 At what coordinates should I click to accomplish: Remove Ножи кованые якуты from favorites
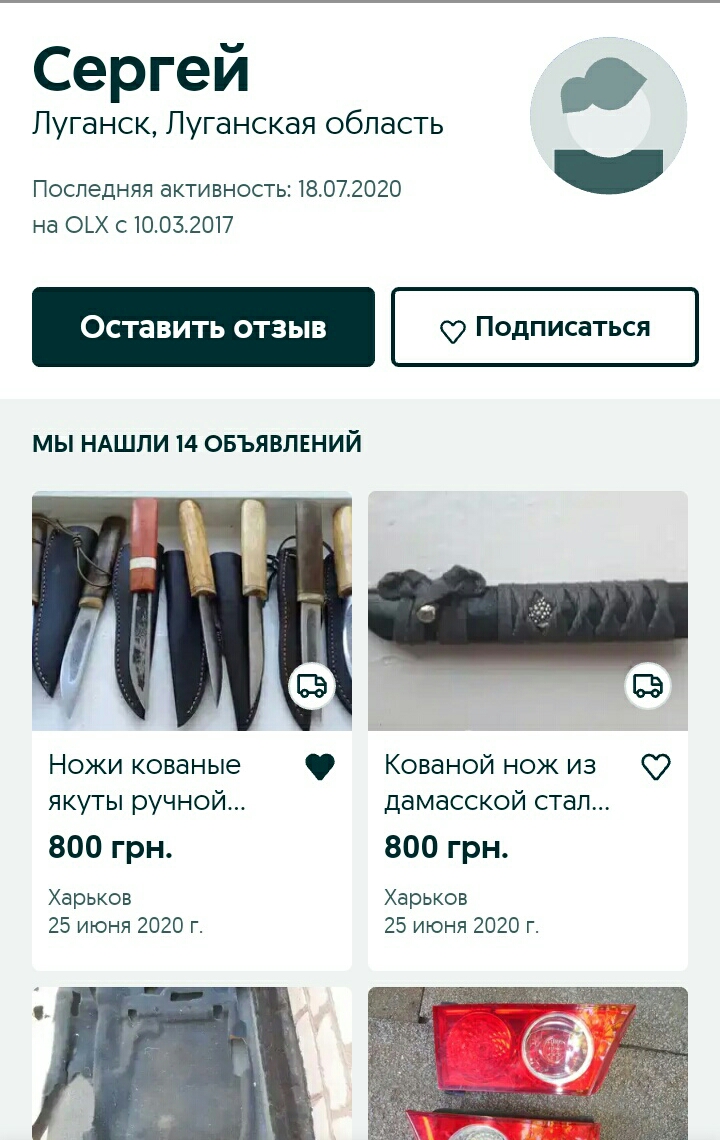click(x=319, y=767)
